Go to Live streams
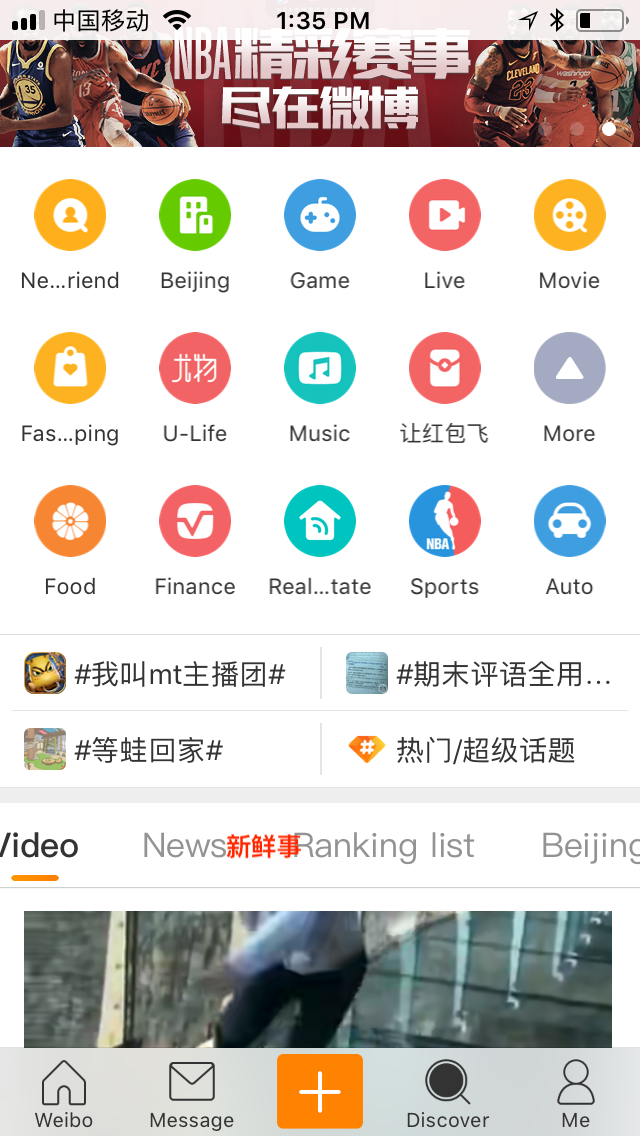Image resolution: width=640 pixels, height=1136 pixels. tap(444, 215)
